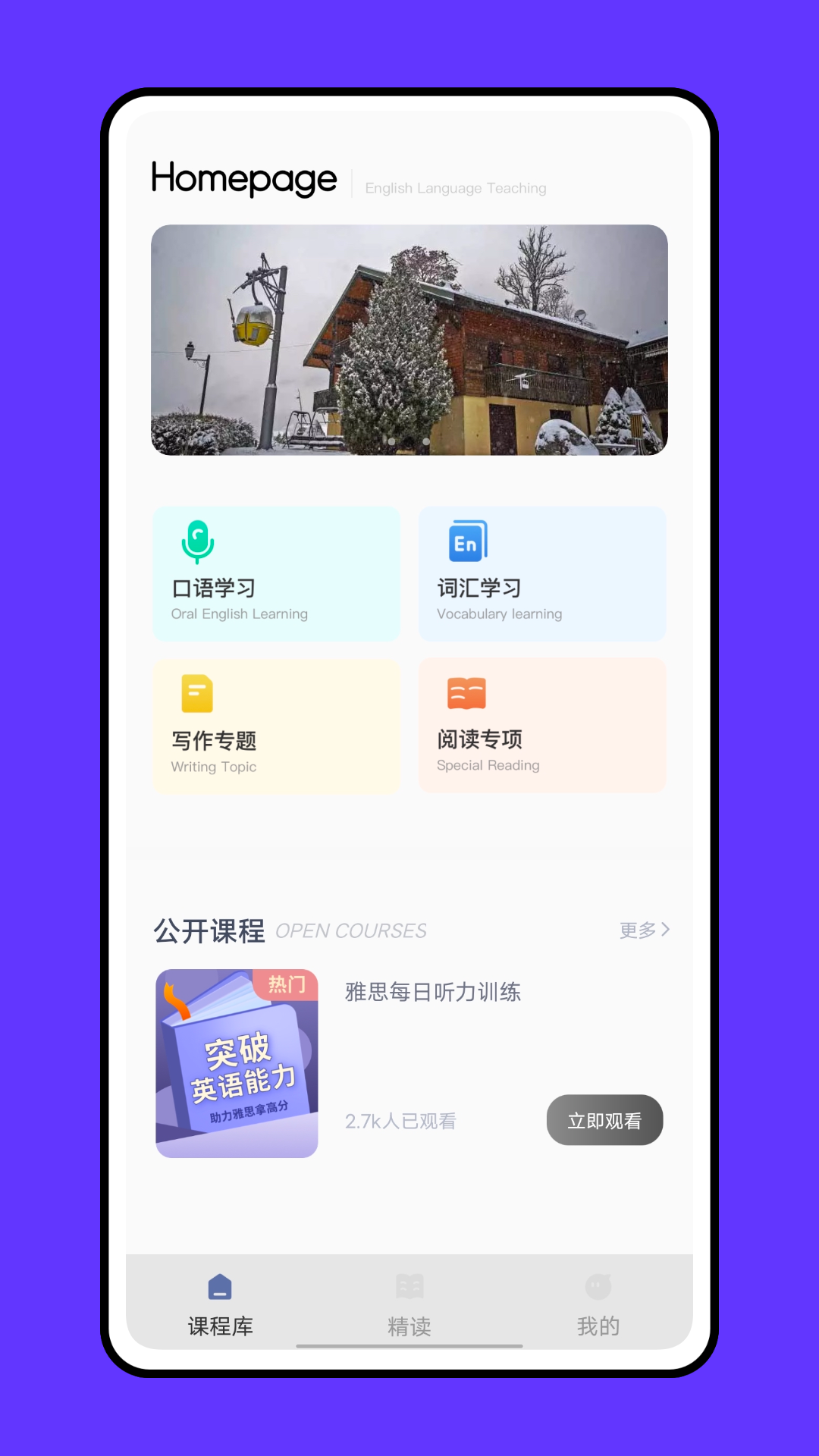
Task: Open the 词汇学习 En book icon
Action: (x=466, y=541)
